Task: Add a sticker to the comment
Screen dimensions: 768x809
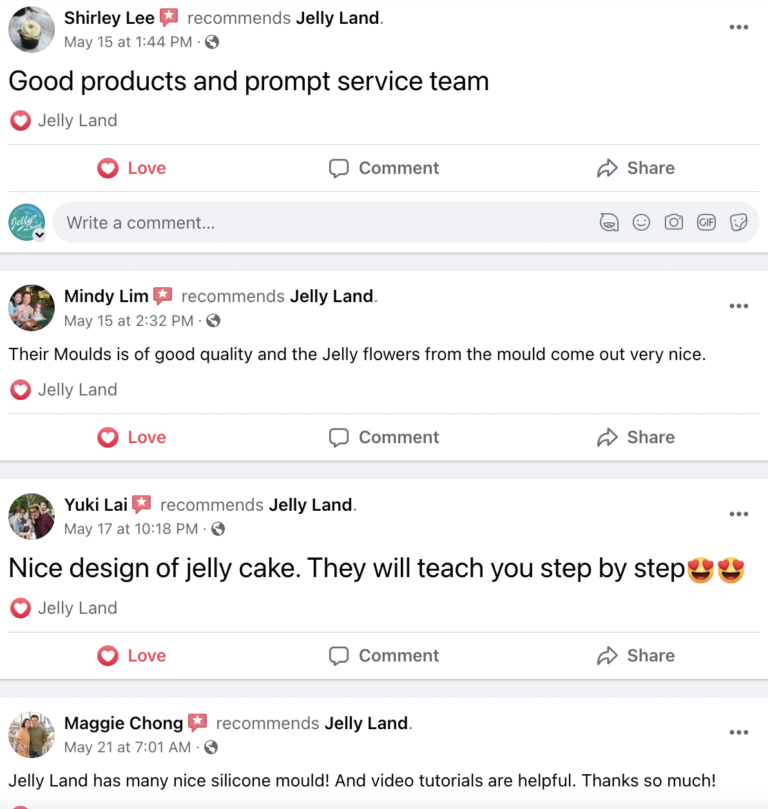Action: (x=738, y=222)
